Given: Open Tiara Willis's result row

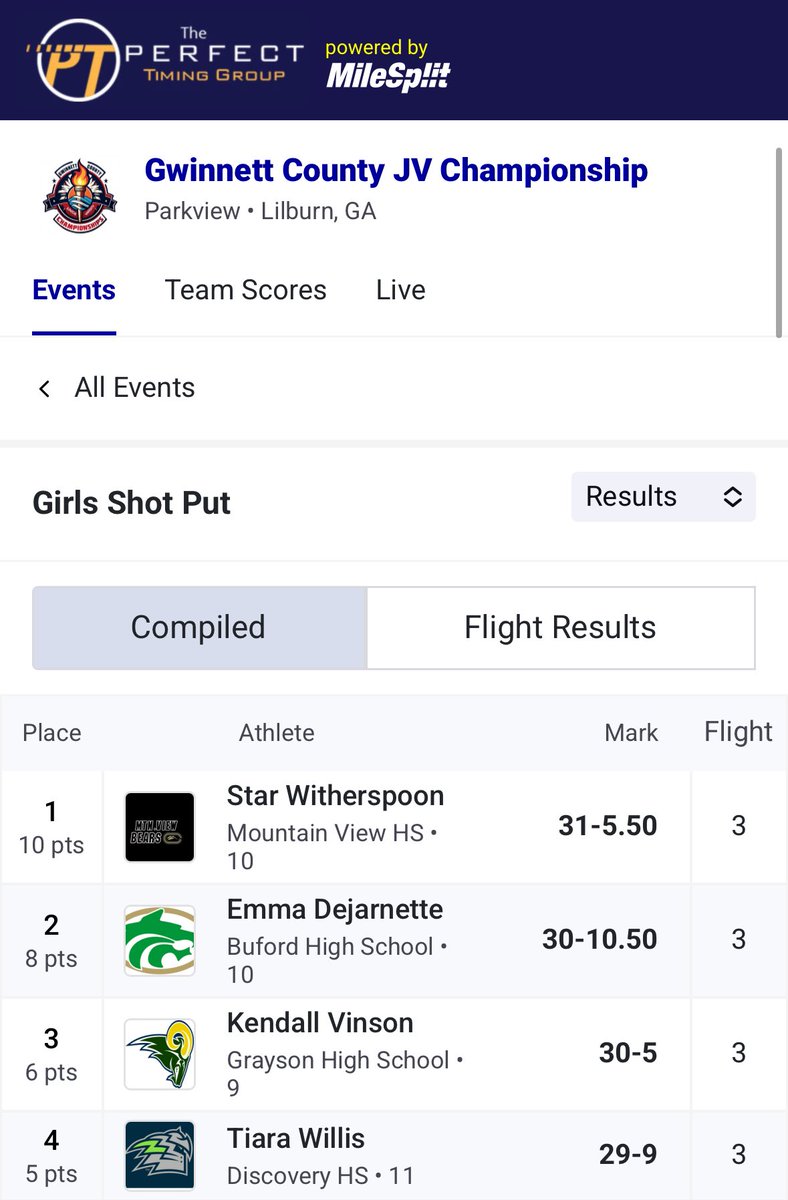Looking at the screenshot, I should point(394,1155).
